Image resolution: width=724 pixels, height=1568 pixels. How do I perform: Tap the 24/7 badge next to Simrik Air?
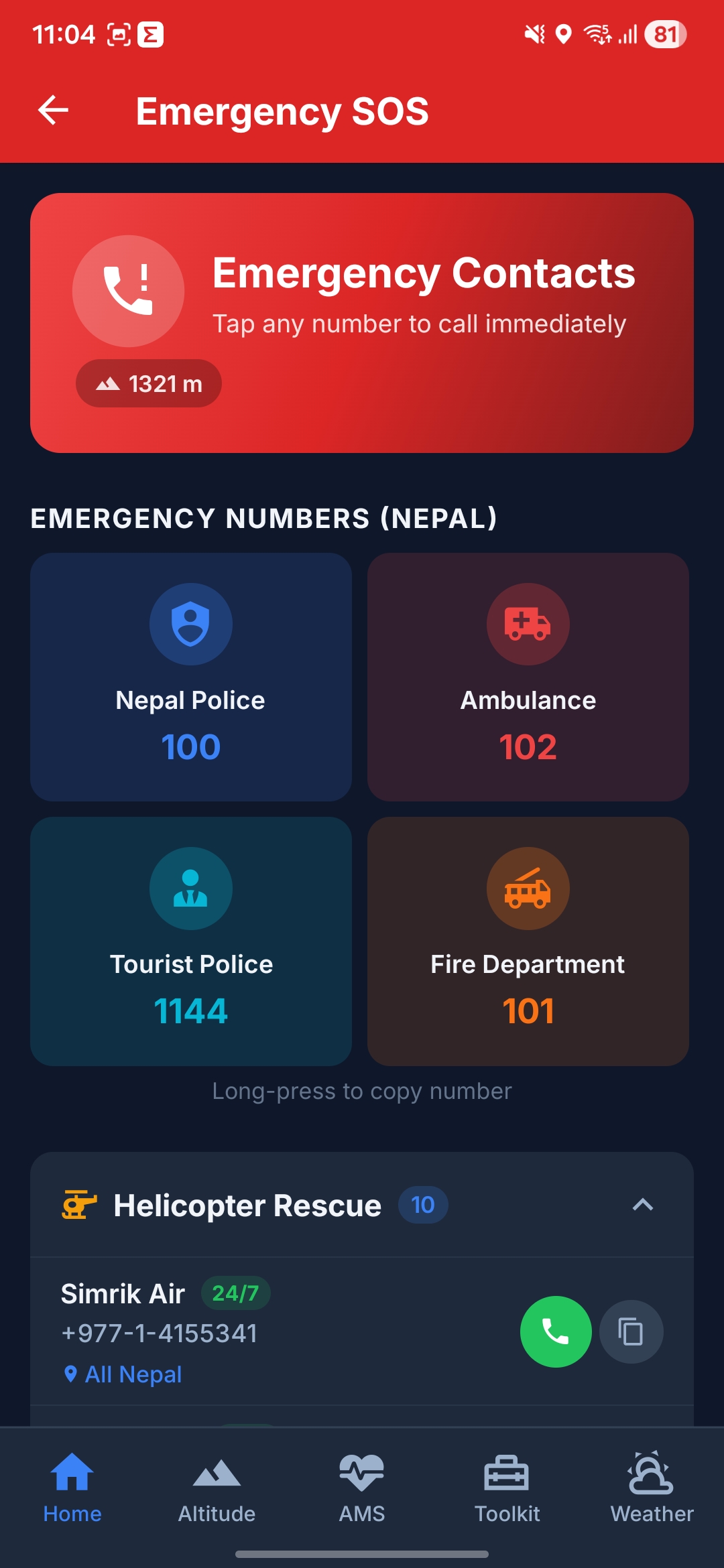pos(235,1293)
